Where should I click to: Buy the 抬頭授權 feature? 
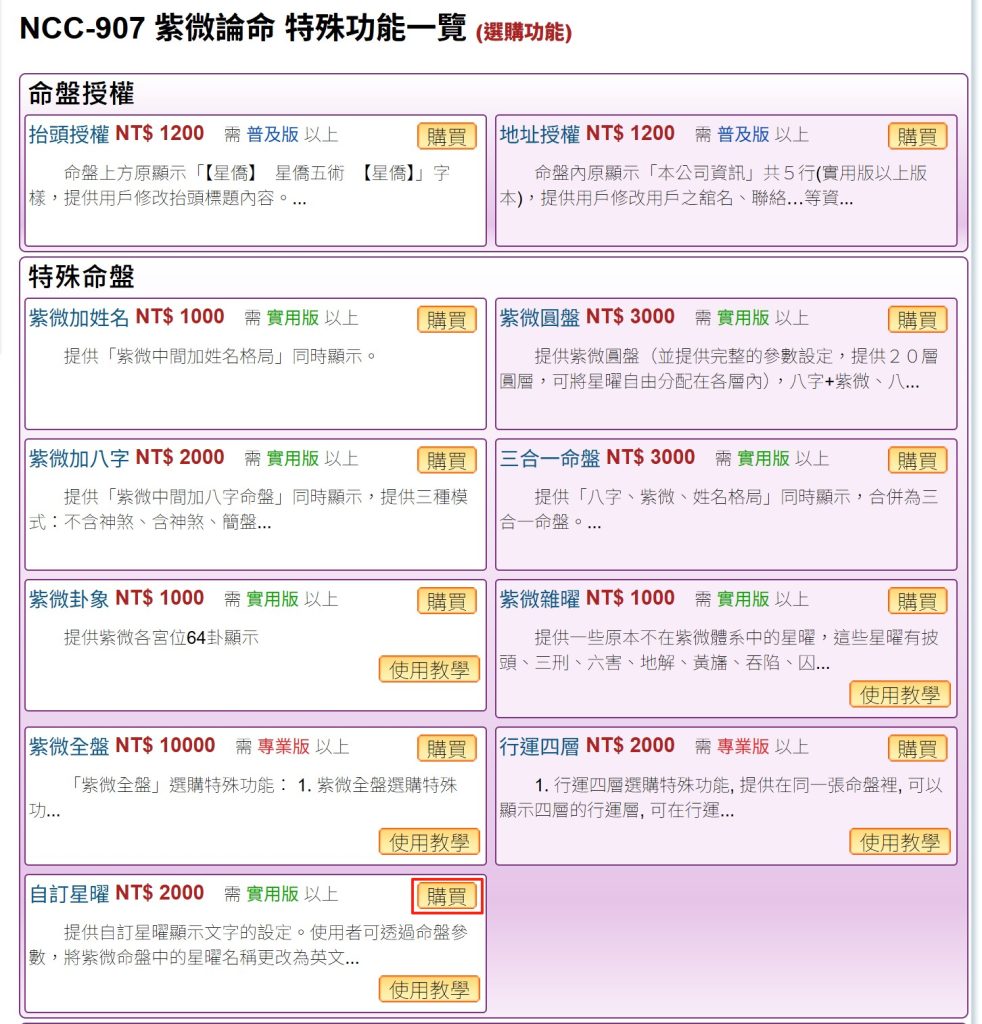(446, 137)
